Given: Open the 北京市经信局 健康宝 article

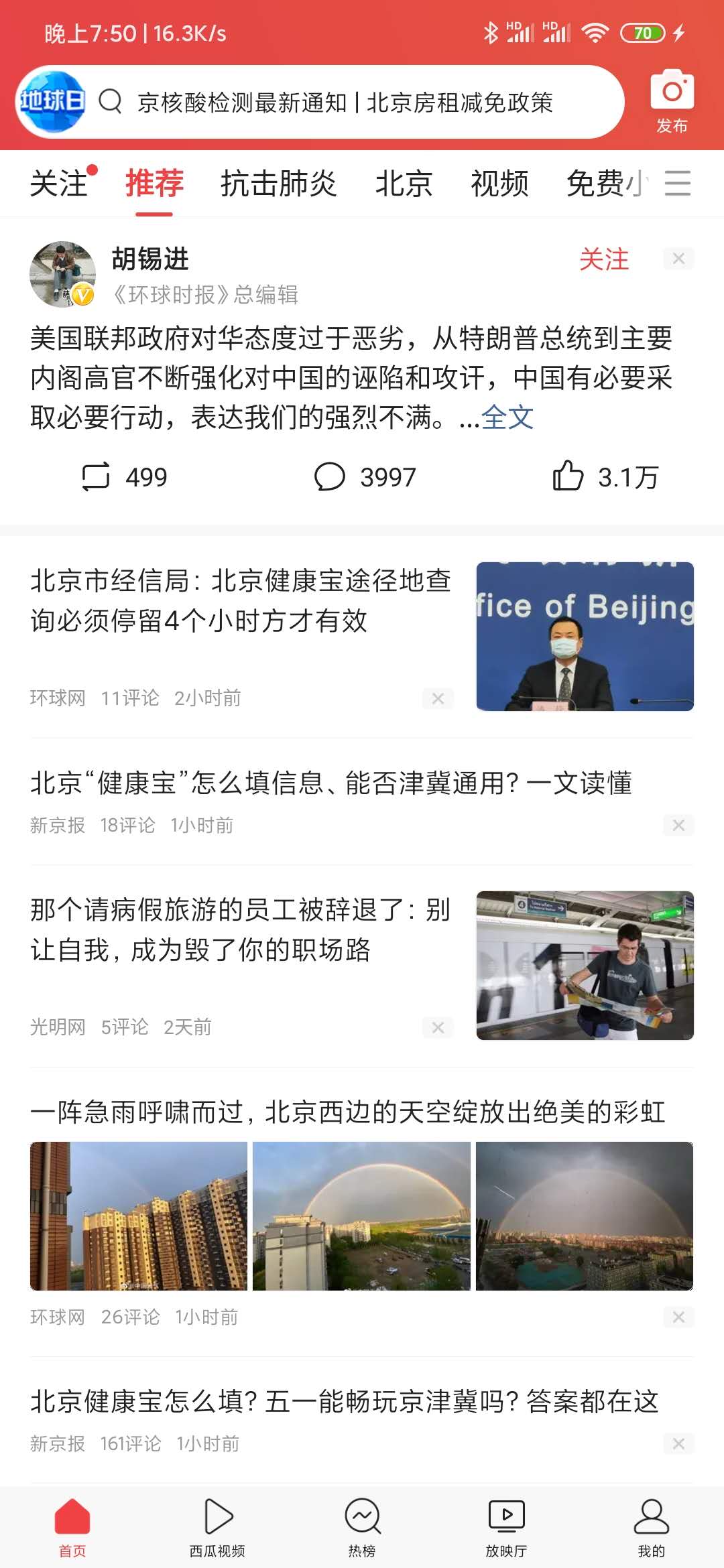Looking at the screenshot, I should [x=241, y=600].
